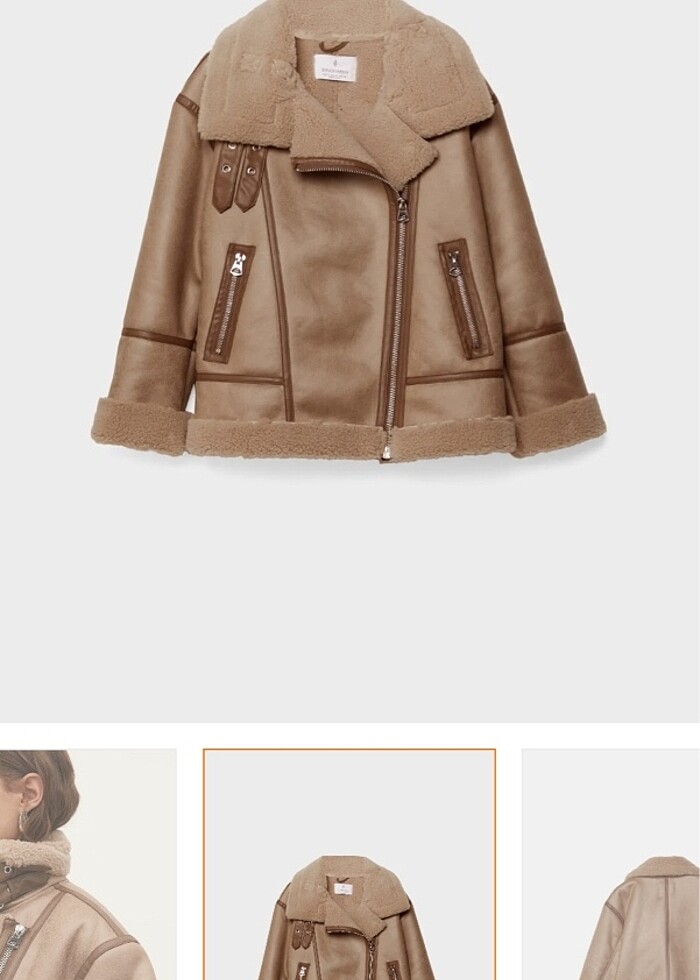Show the back-view jacket thumbnail
Viewport: 700px width, 980px height.
click(x=610, y=864)
